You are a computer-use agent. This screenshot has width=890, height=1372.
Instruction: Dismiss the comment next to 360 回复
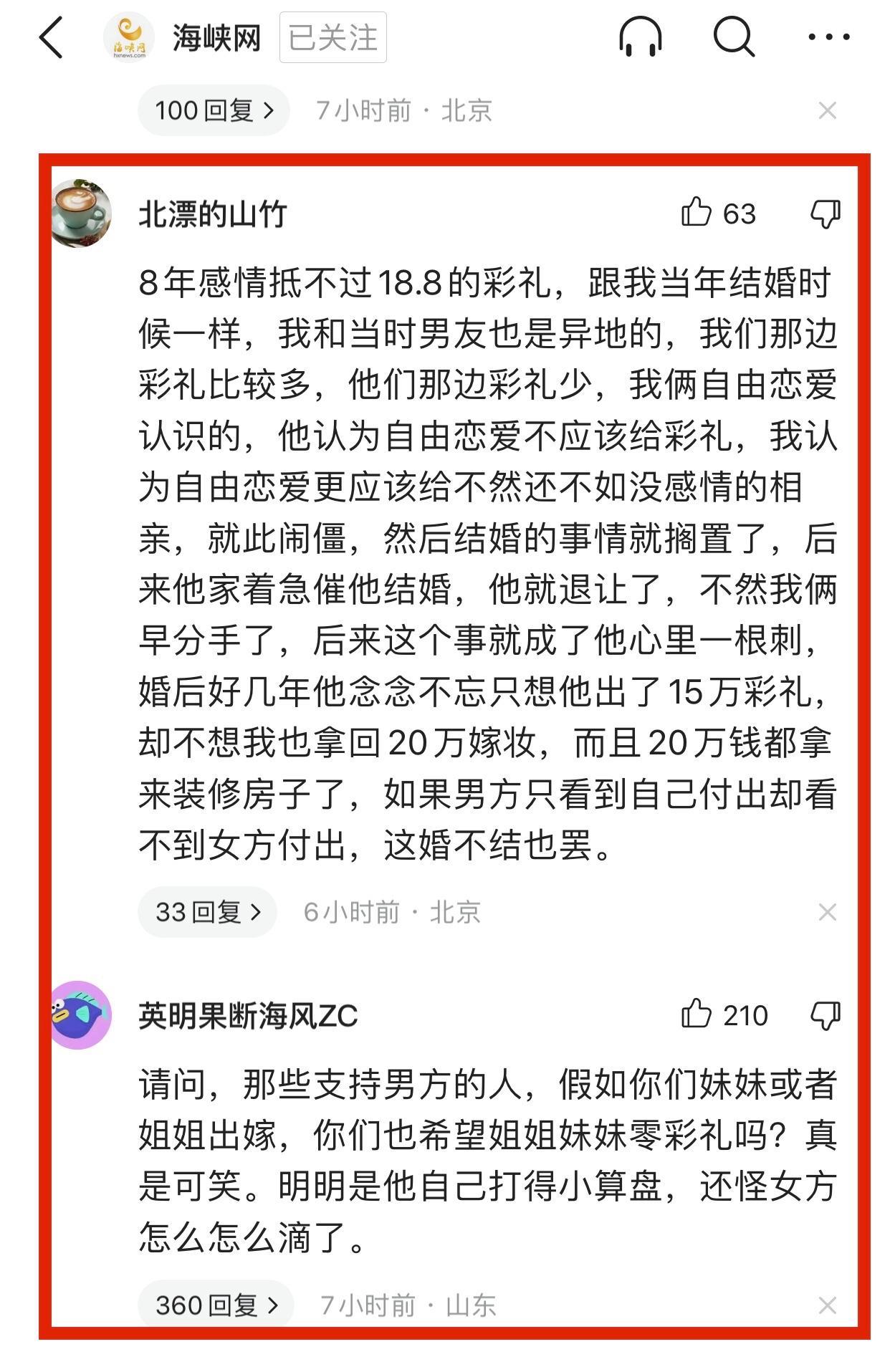pyautogui.click(x=827, y=1305)
